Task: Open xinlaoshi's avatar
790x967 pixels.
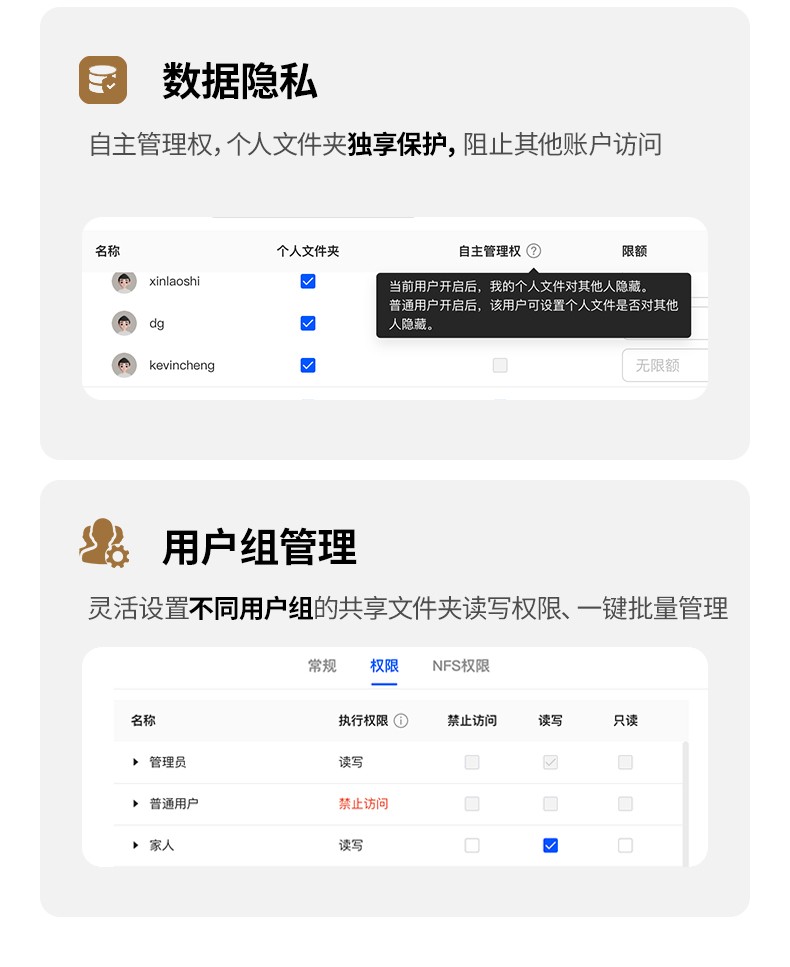Action: point(124,281)
